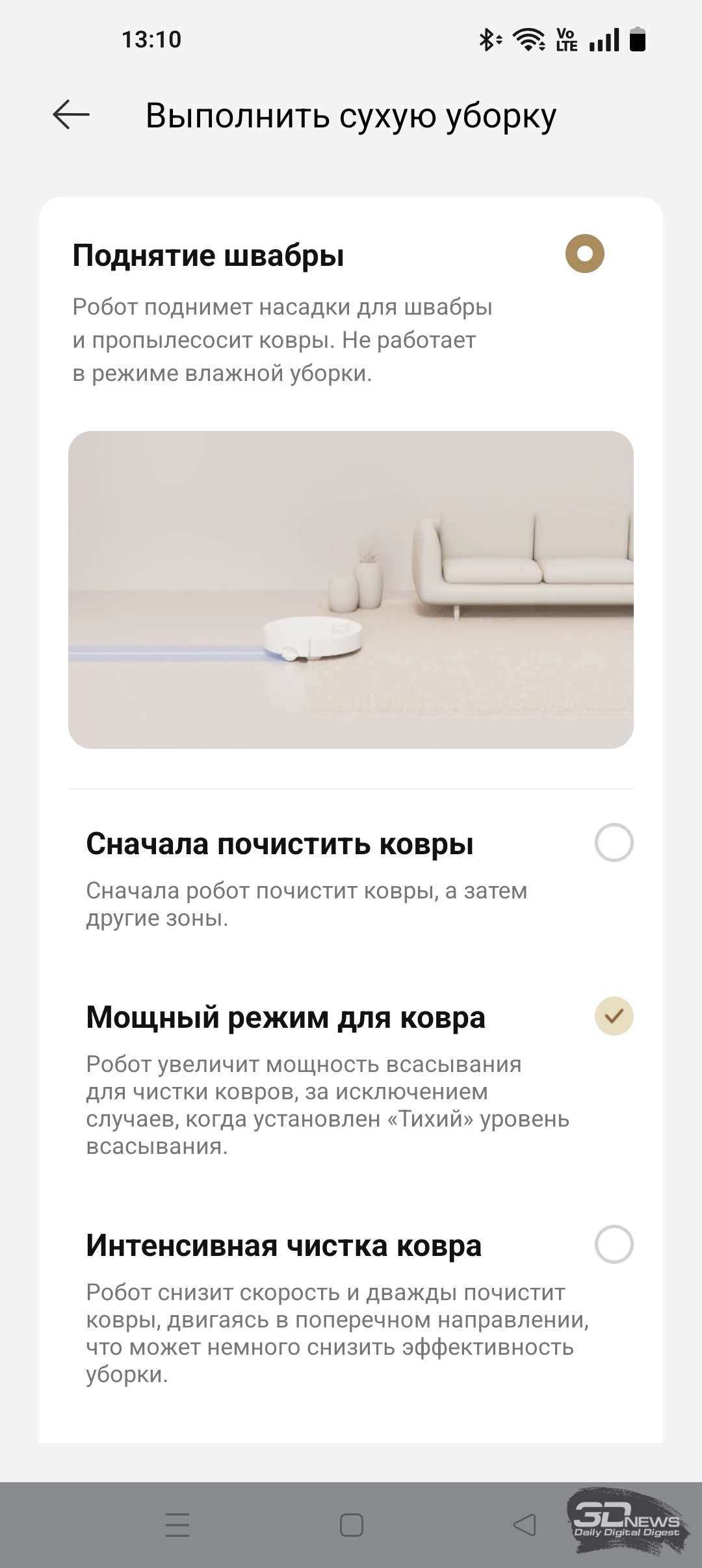Go back from dry cleaning settings
This screenshot has height=1568, width=702.
(71, 115)
